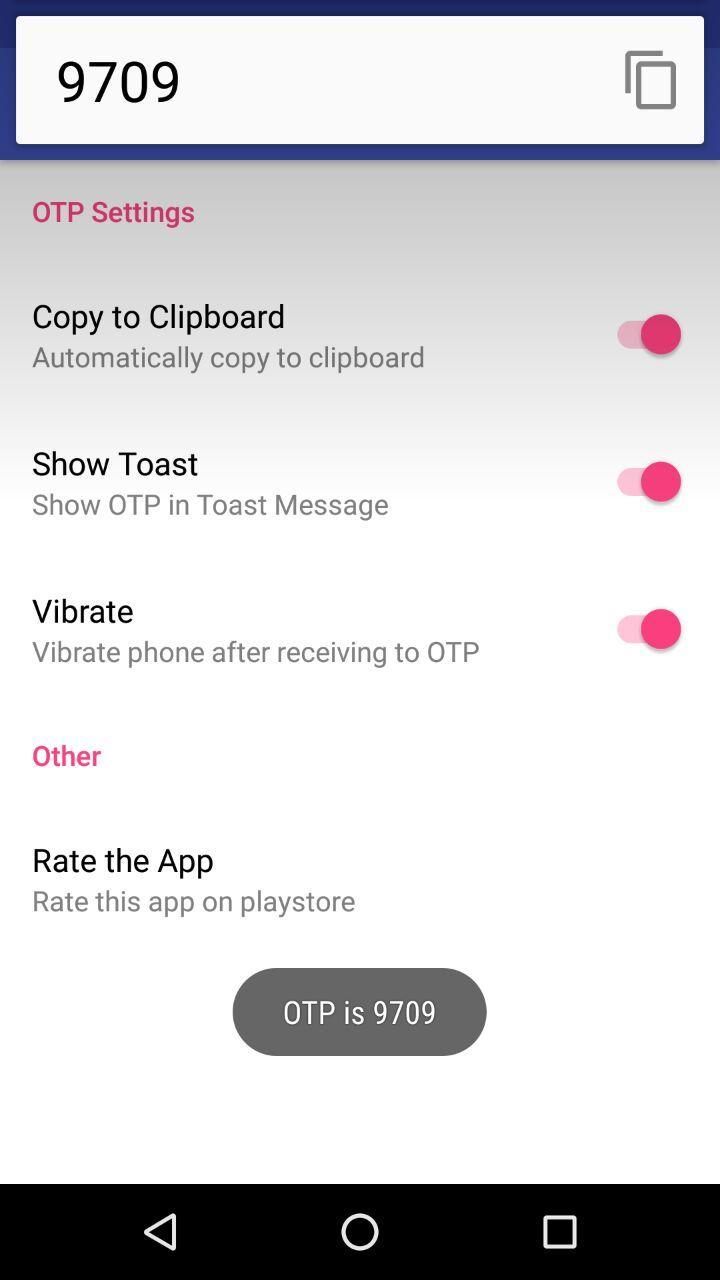The width and height of the screenshot is (720, 1280).
Task: Select Show OTP in Toast Message text
Action: click(x=210, y=504)
